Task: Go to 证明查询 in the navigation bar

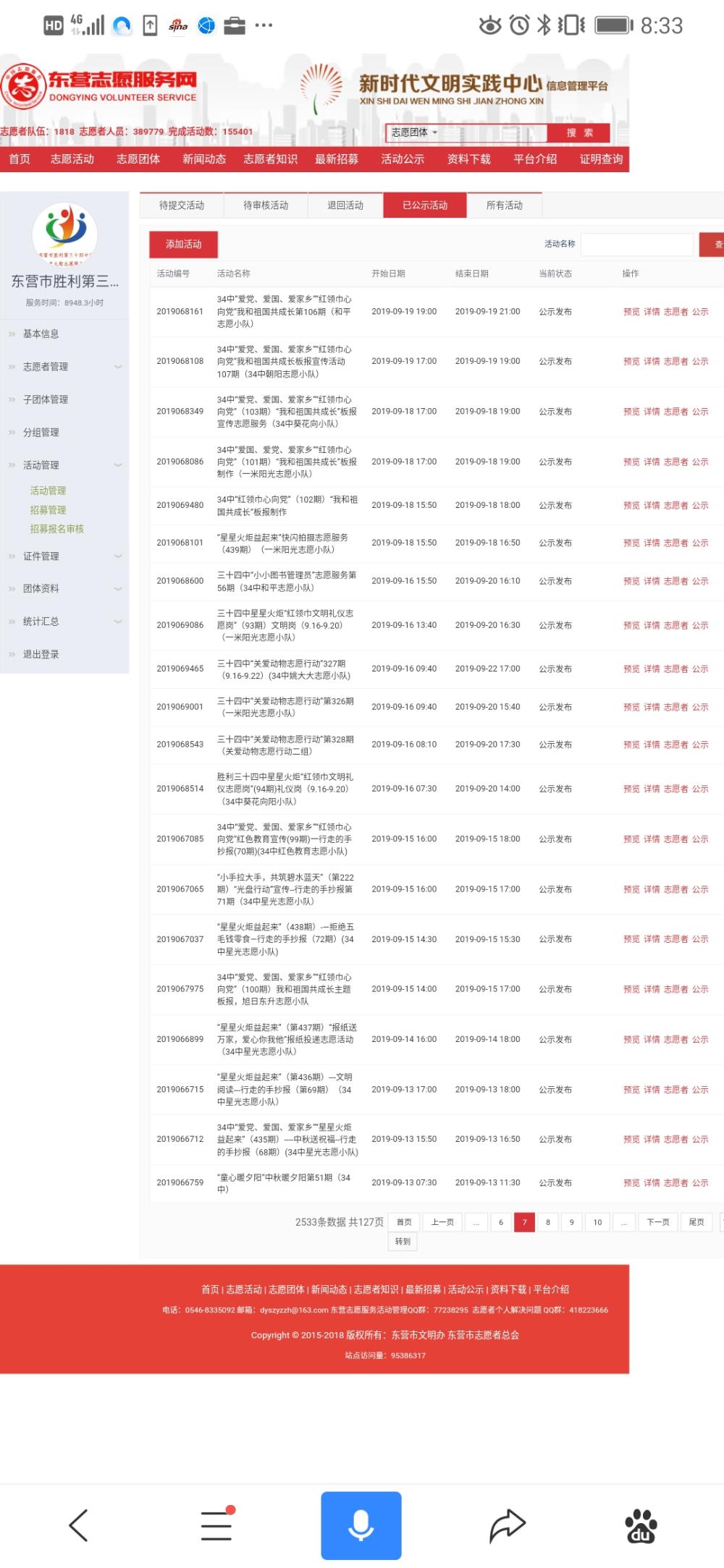Action: [x=601, y=159]
